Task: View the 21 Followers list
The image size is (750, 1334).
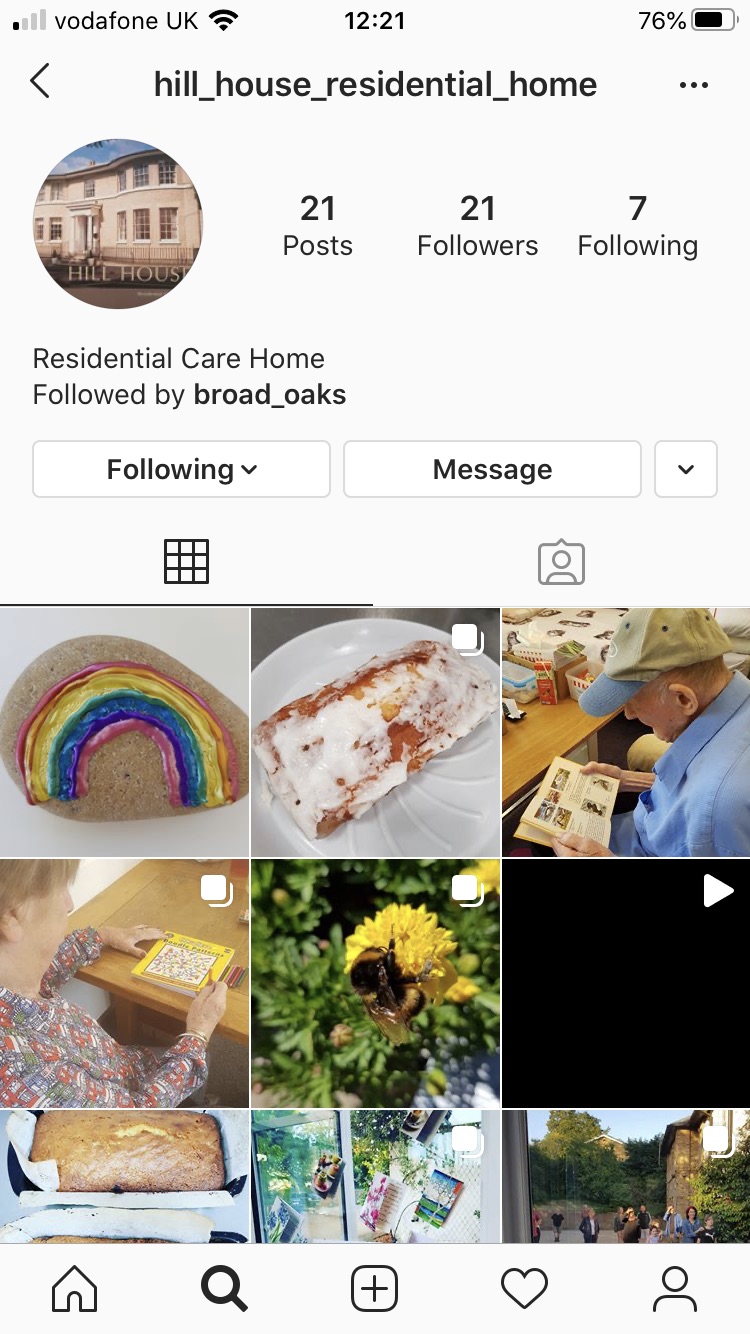Action: pos(477,226)
